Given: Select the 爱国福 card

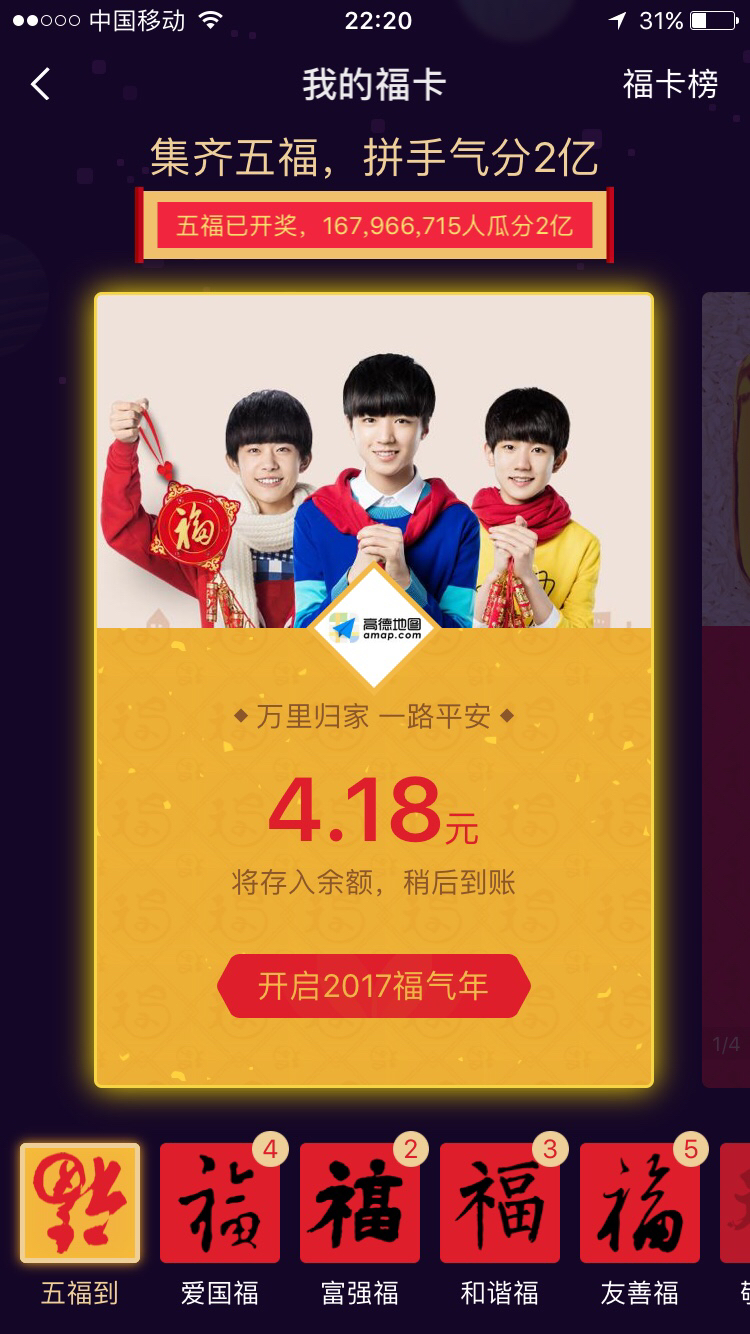Looking at the screenshot, I should click(220, 1203).
